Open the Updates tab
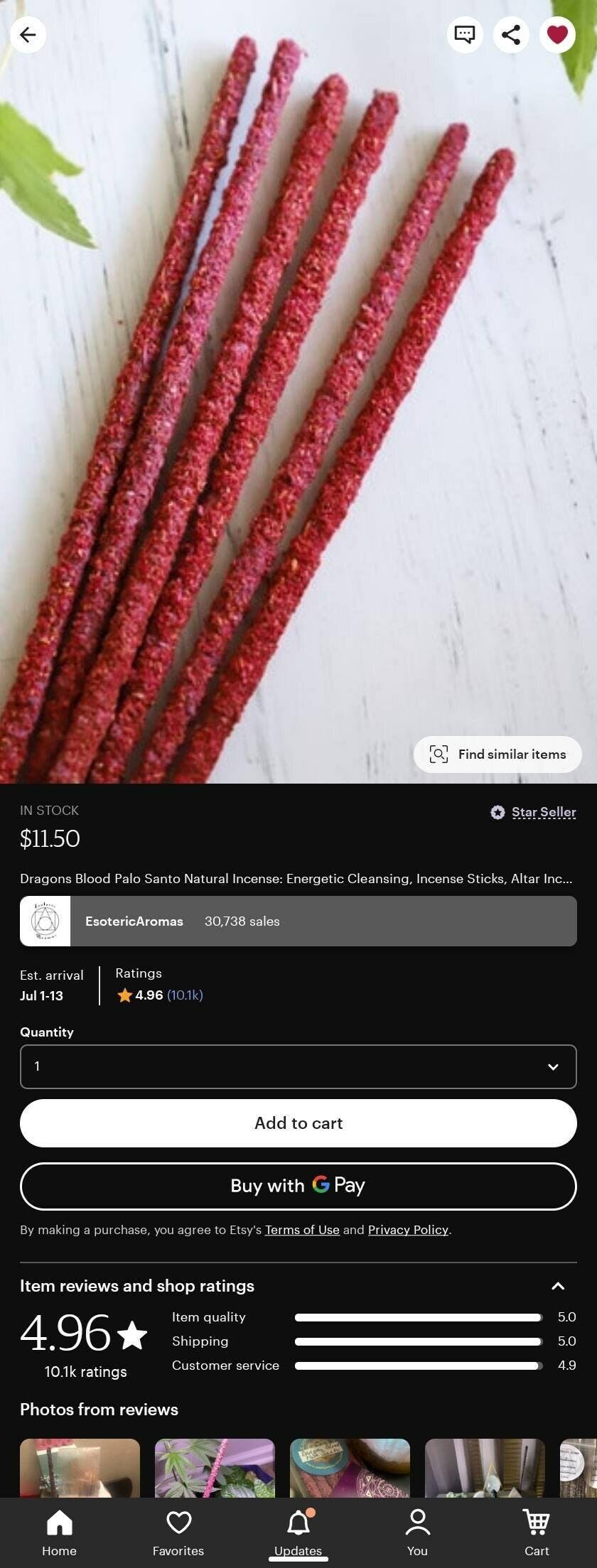This screenshot has height=1568, width=597. pos(298,1532)
